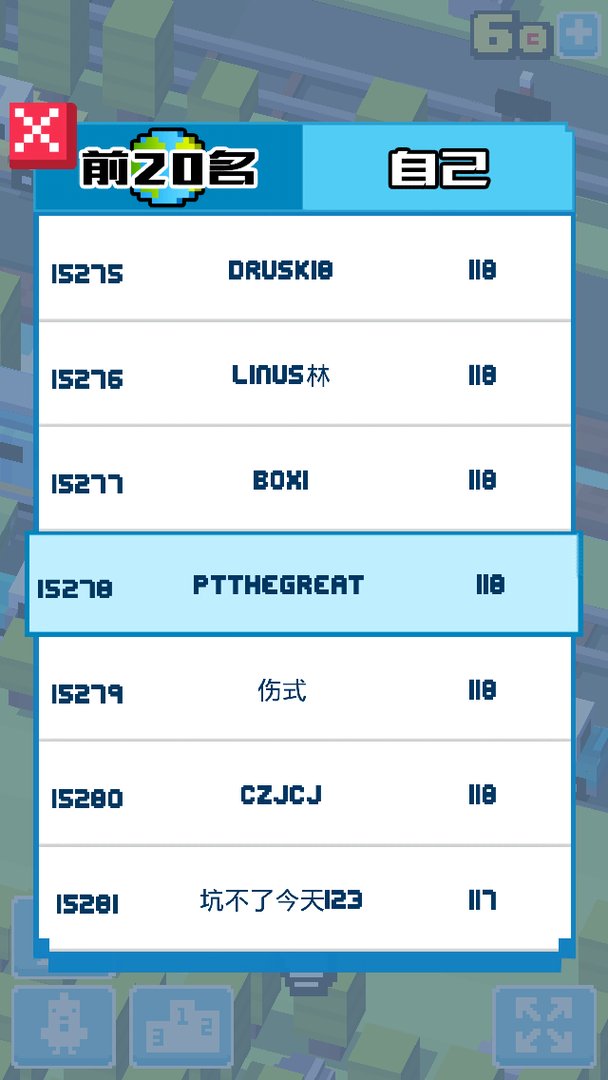The width and height of the screenshot is (608, 1080).
Task: Switch to the 自己 tab
Action: pyautogui.click(x=438, y=168)
